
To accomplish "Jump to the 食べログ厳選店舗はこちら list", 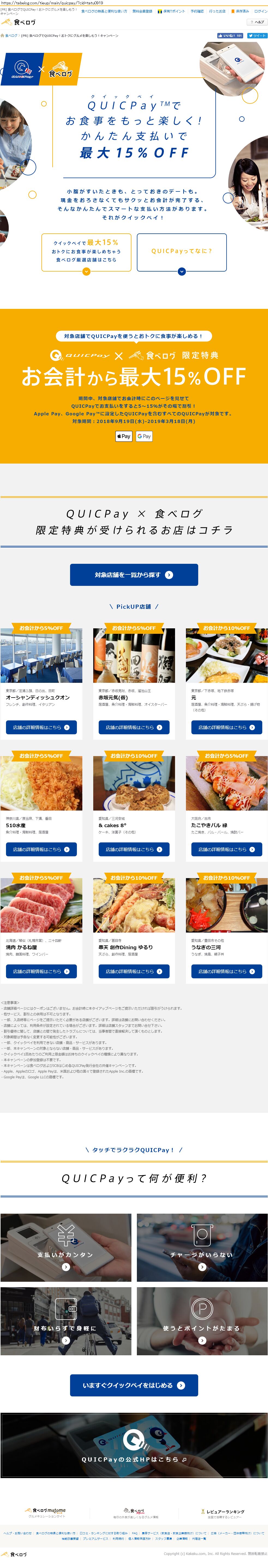I will pos(86,251).
